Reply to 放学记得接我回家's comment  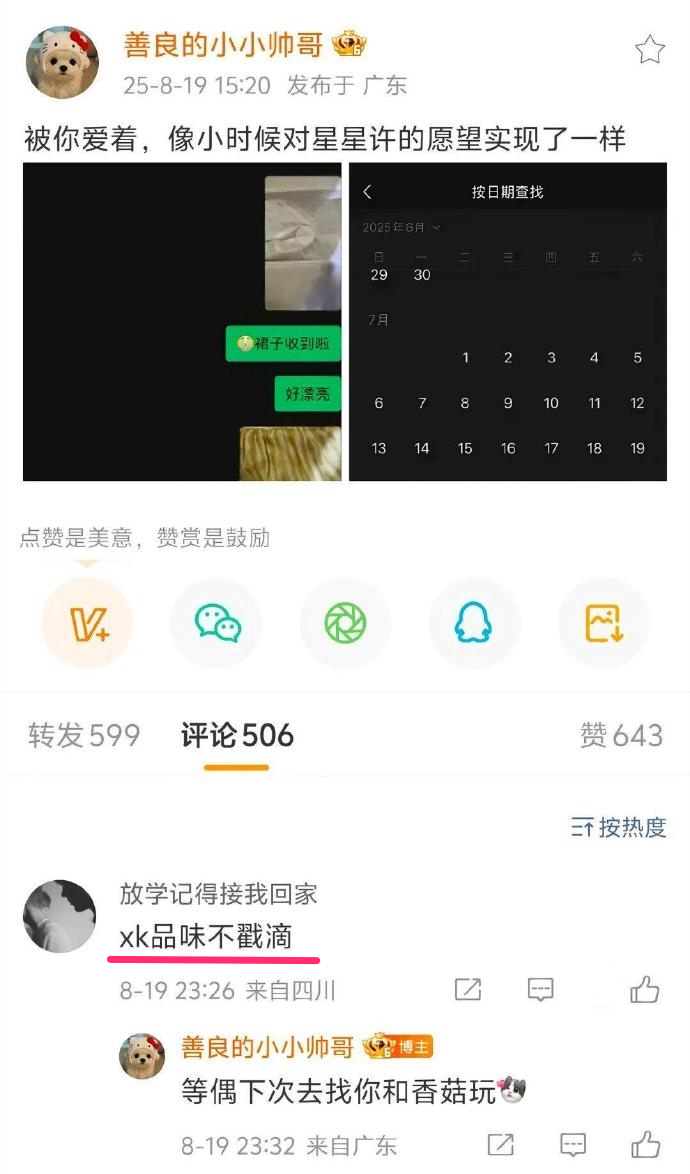pyautogui.click(x=540, y=990)
